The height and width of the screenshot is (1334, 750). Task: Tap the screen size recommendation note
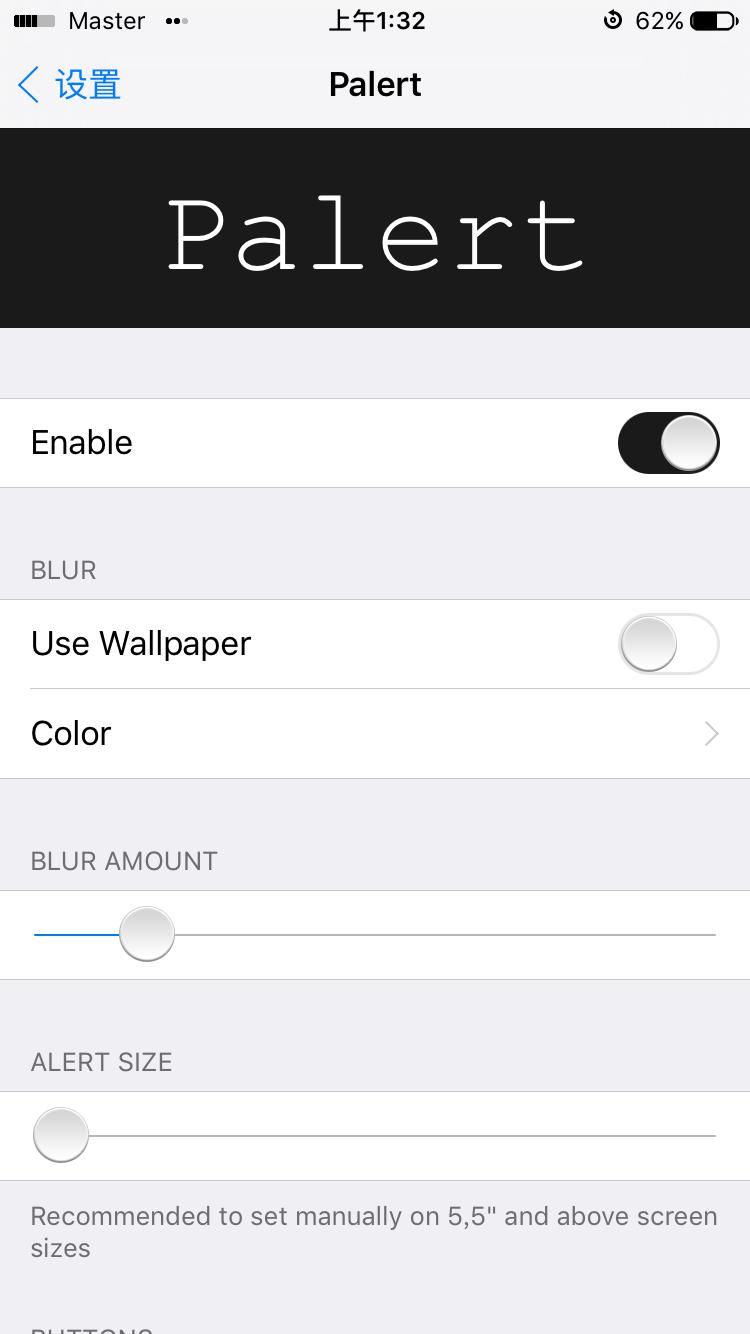coord(374,1231)
